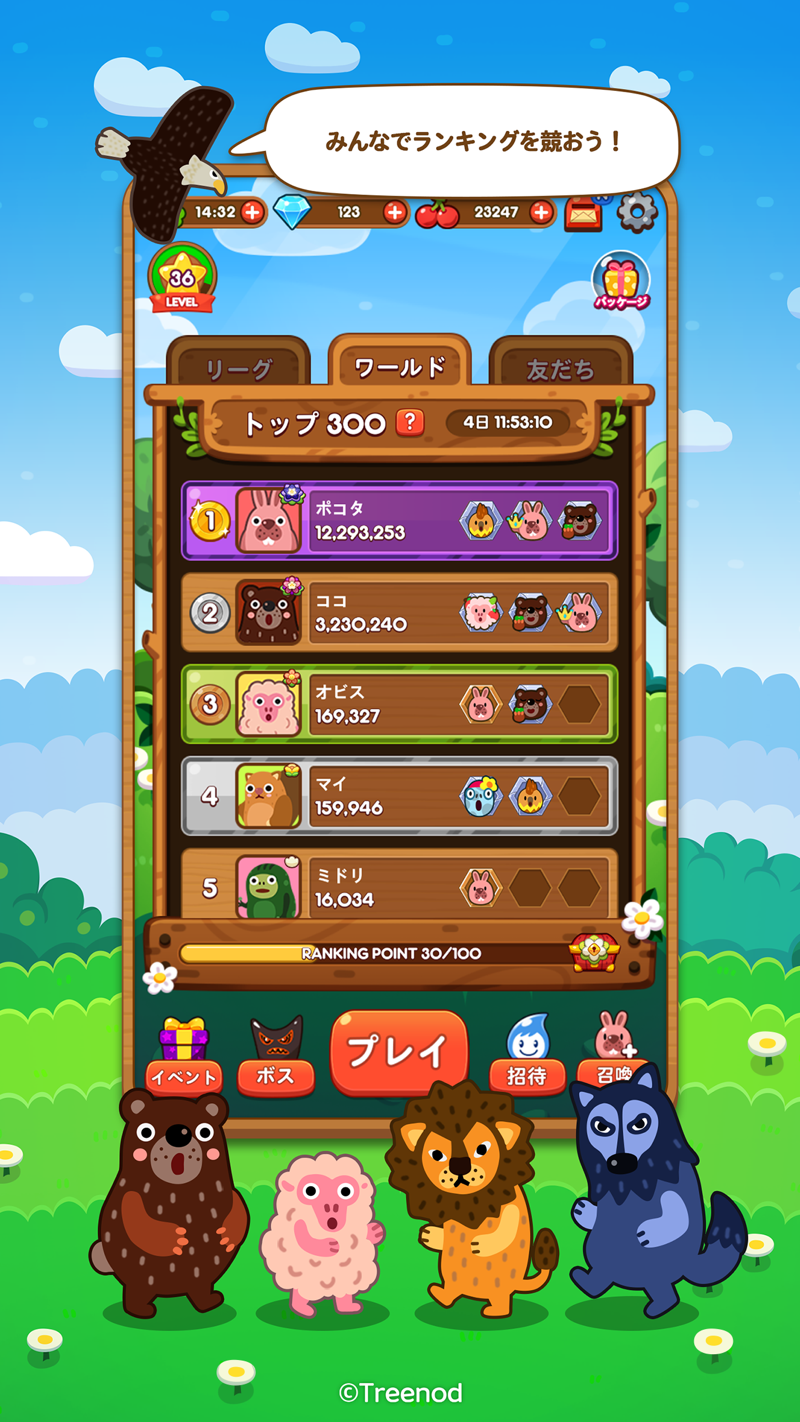Buy more cherries with the plus button
The width and height of the screenshot is (800, 1422).
coord(540,211)
